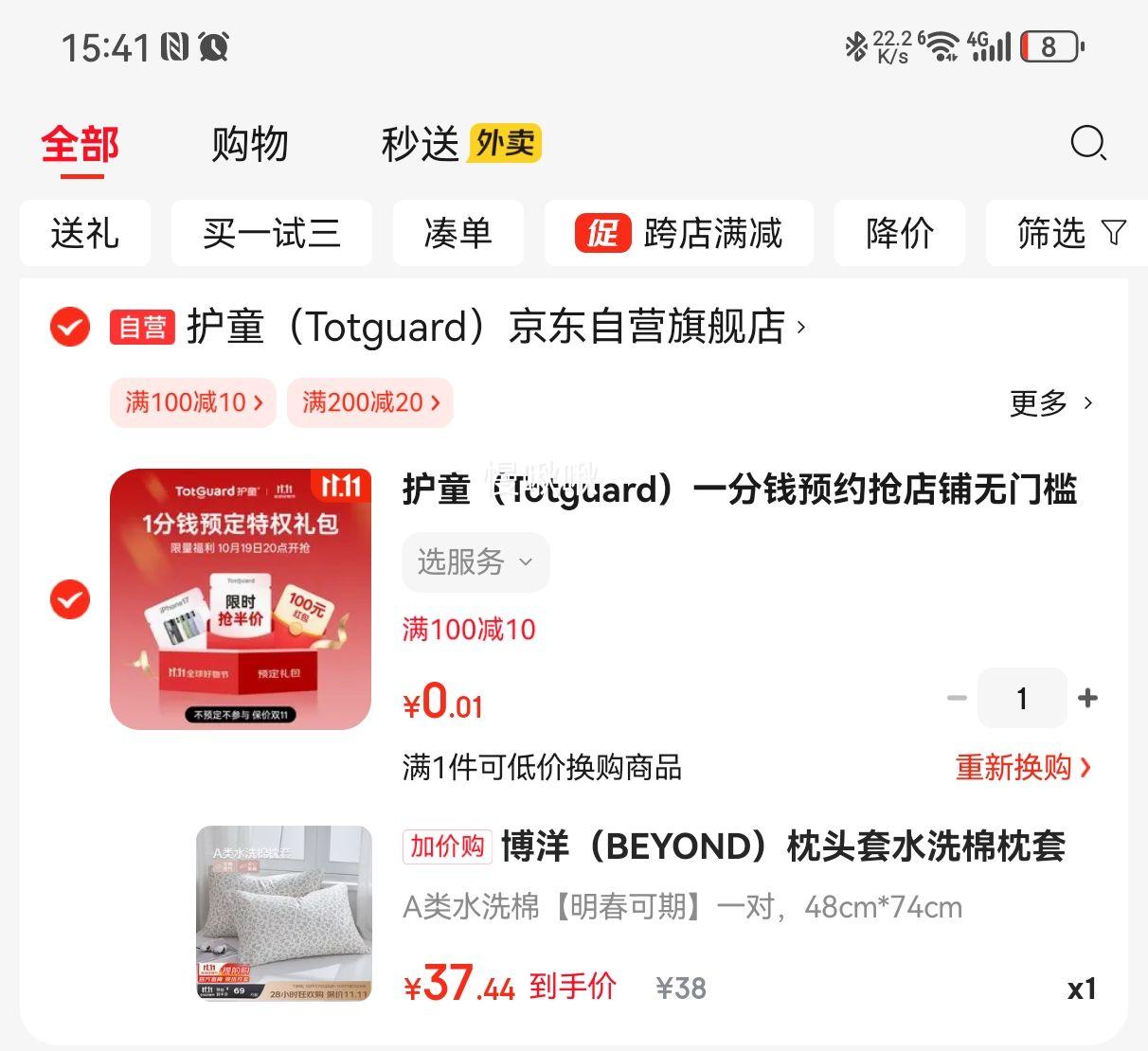Tap 重新换购 to reselect add-on

(x=1022, y=767)
